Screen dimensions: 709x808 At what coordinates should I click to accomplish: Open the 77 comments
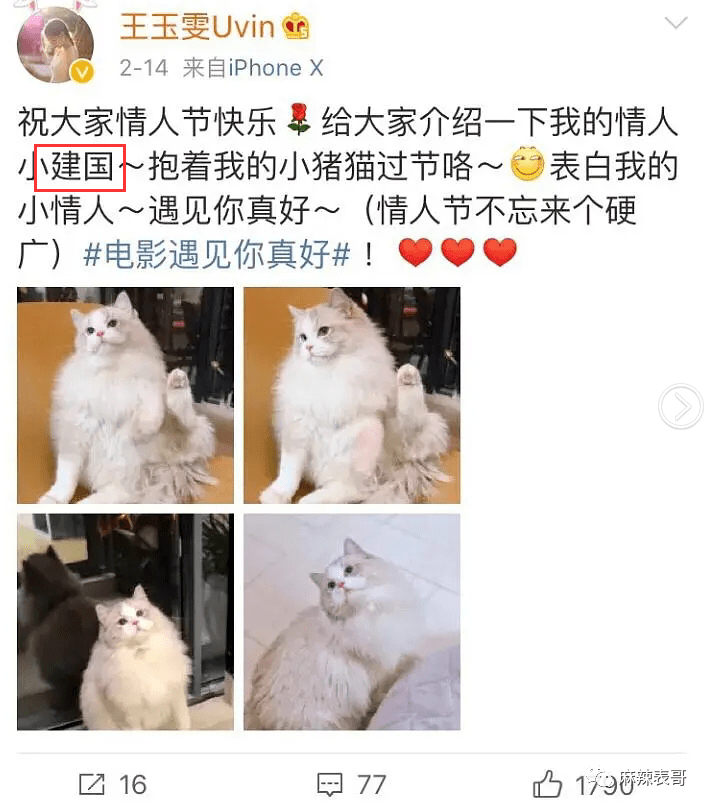(x=352, y=783)
